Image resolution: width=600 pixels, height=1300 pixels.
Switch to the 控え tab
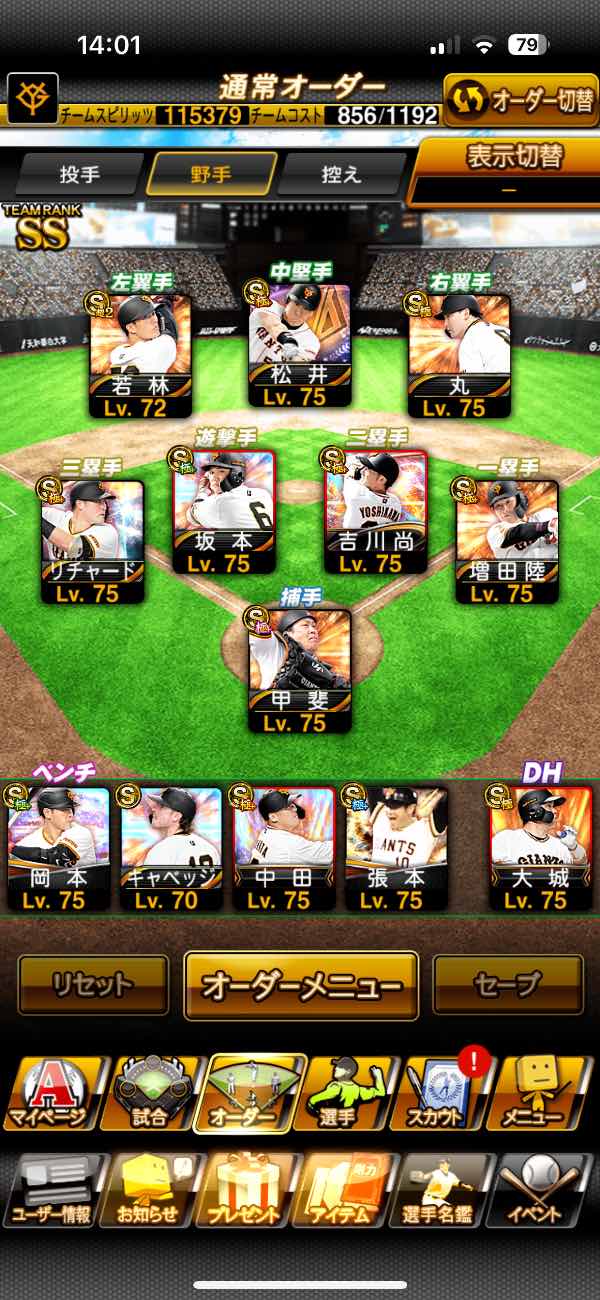pos(341,174)
